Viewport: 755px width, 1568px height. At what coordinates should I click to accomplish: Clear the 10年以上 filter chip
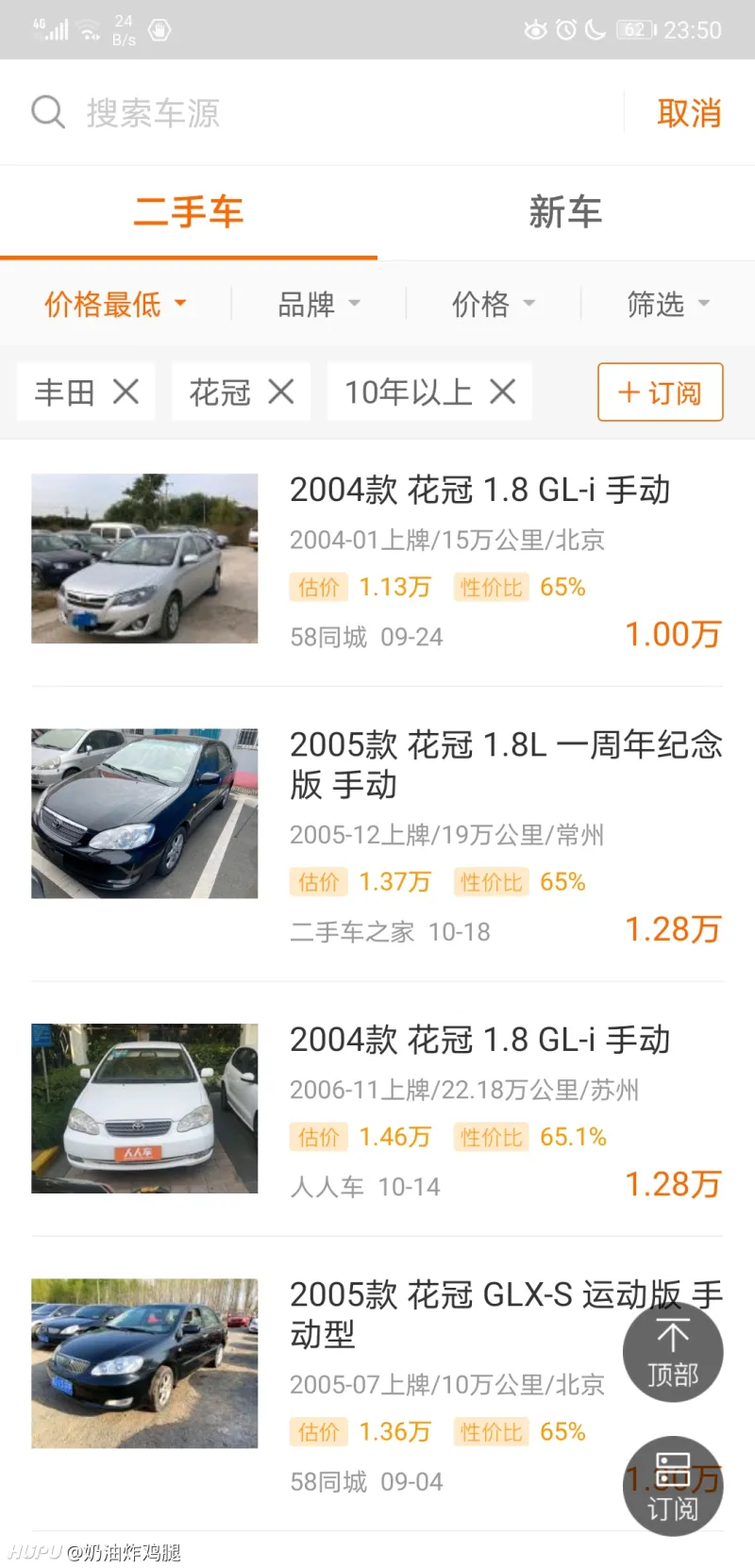503,392
